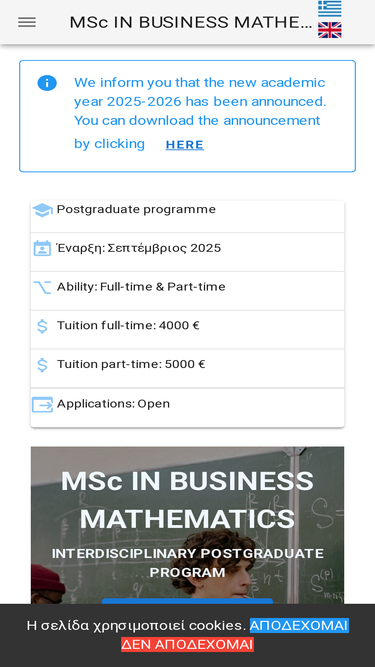The width and height of the screenshot is (375, 667).
Task: Open the hamburger drawer menu
Action: point(27,22)
